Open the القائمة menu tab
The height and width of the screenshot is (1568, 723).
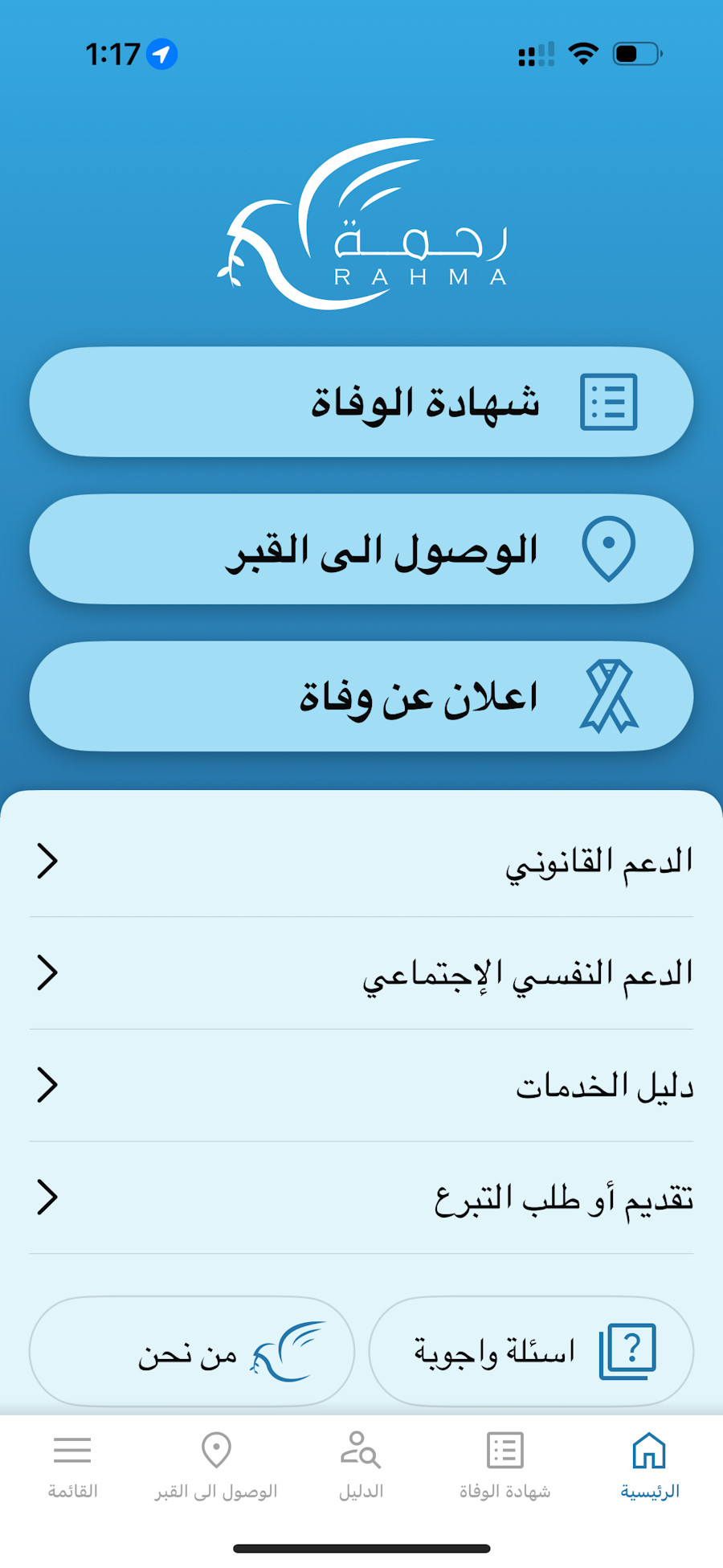coord(72,1465)
